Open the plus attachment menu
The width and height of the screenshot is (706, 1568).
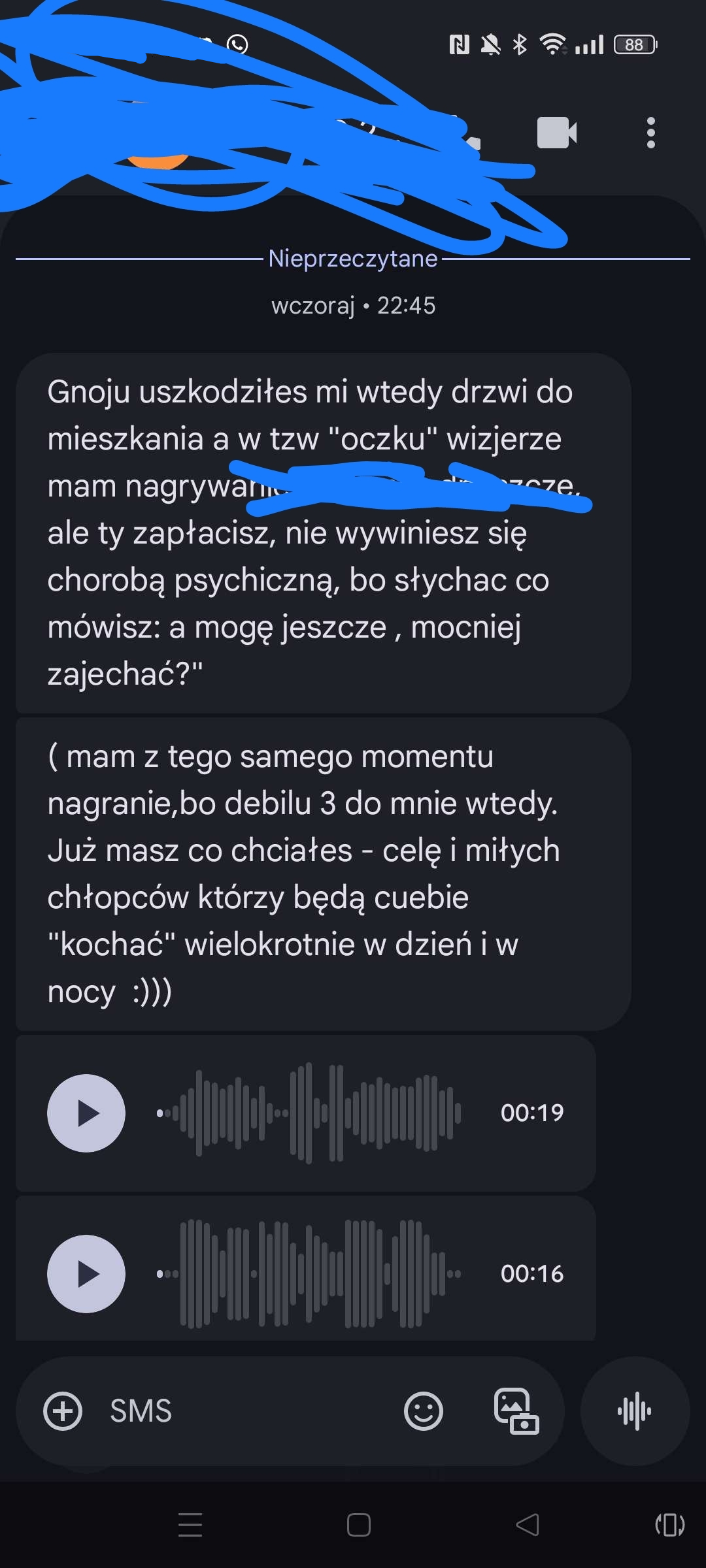[x=63, y=1411]
